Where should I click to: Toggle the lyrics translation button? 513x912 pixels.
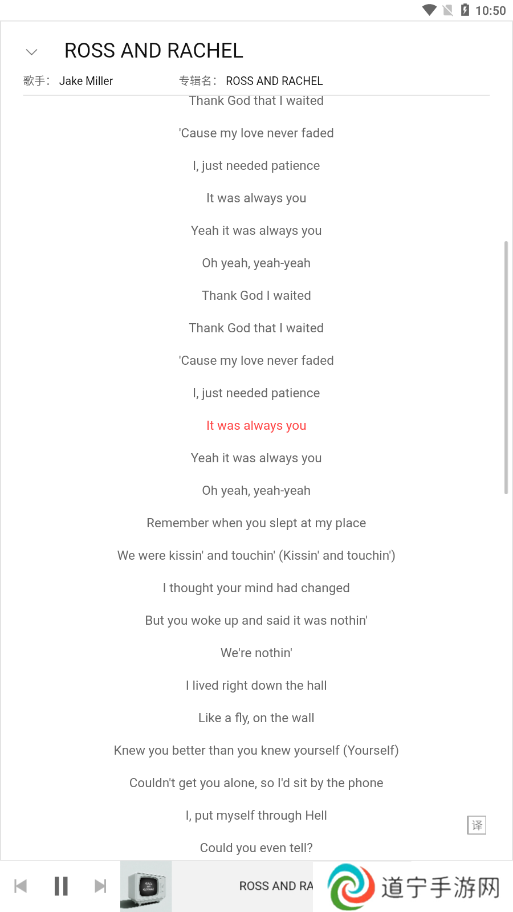pos(476,825)
